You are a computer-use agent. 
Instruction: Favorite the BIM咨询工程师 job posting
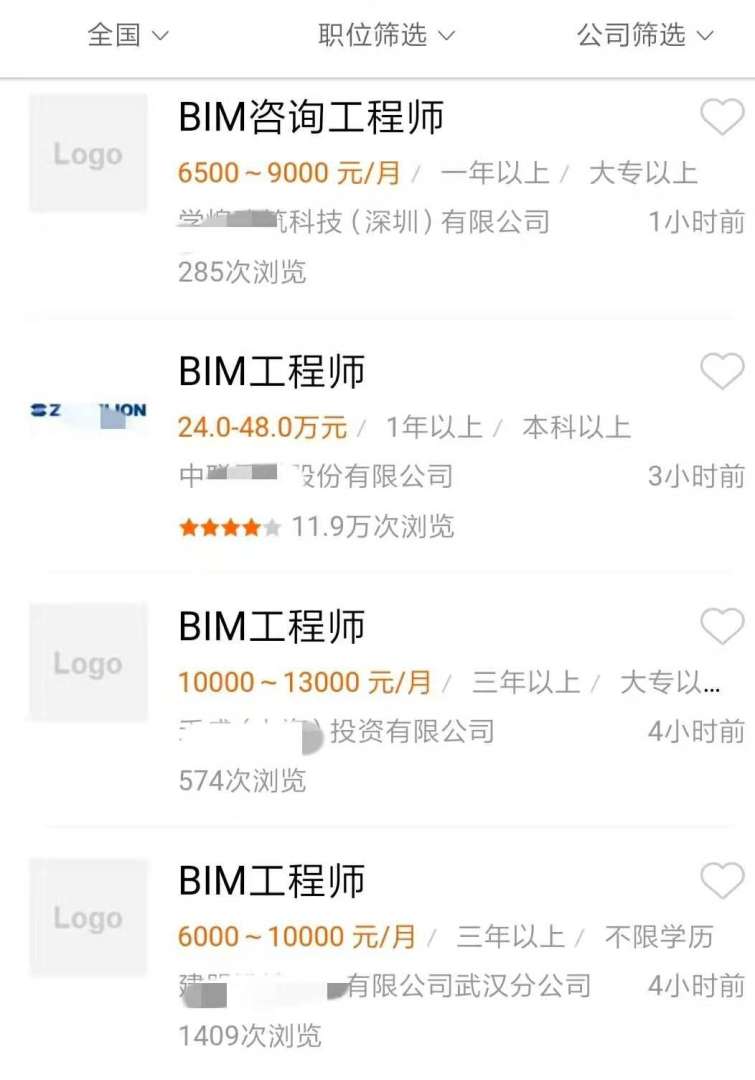pyautogui.click(x=722, y=118)
